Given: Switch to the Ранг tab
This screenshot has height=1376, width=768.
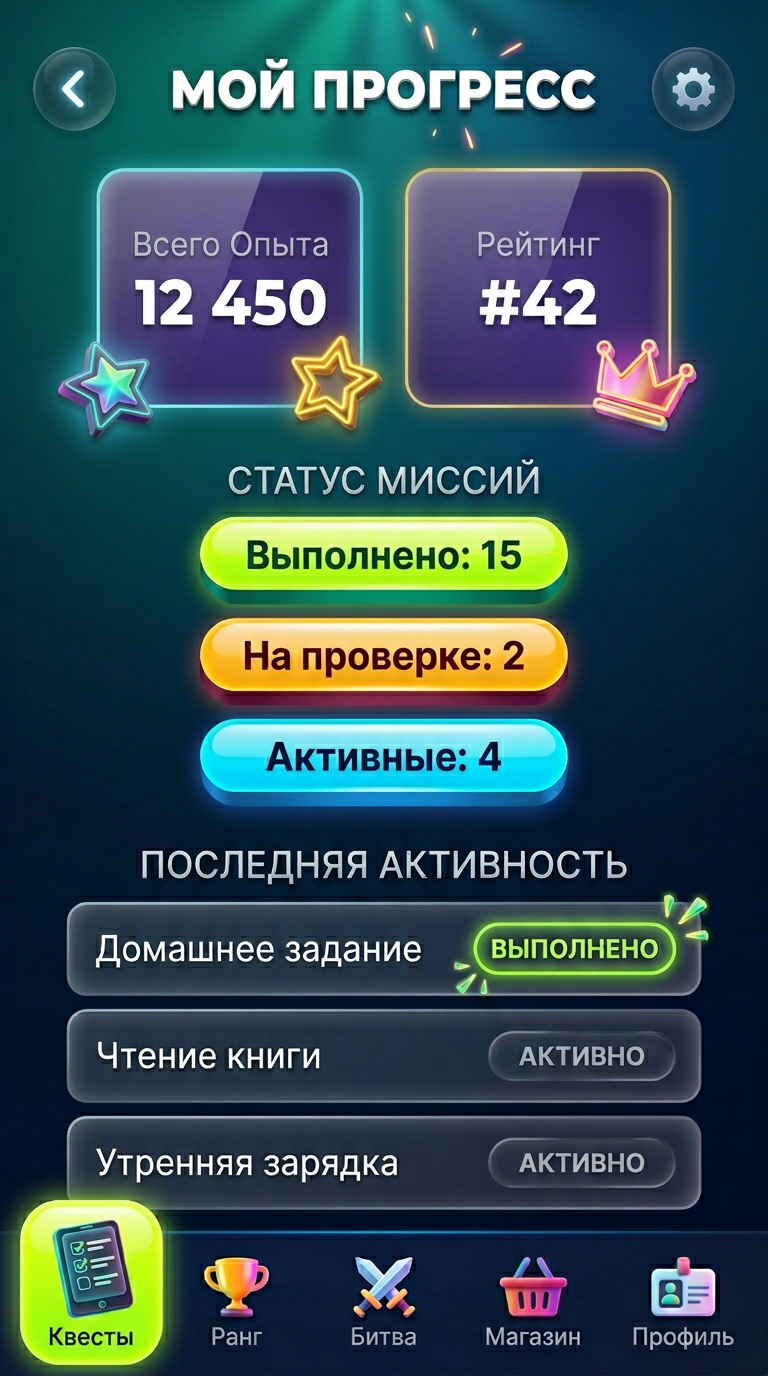Looking at the screenshot, I should [x=237, y=1300].
